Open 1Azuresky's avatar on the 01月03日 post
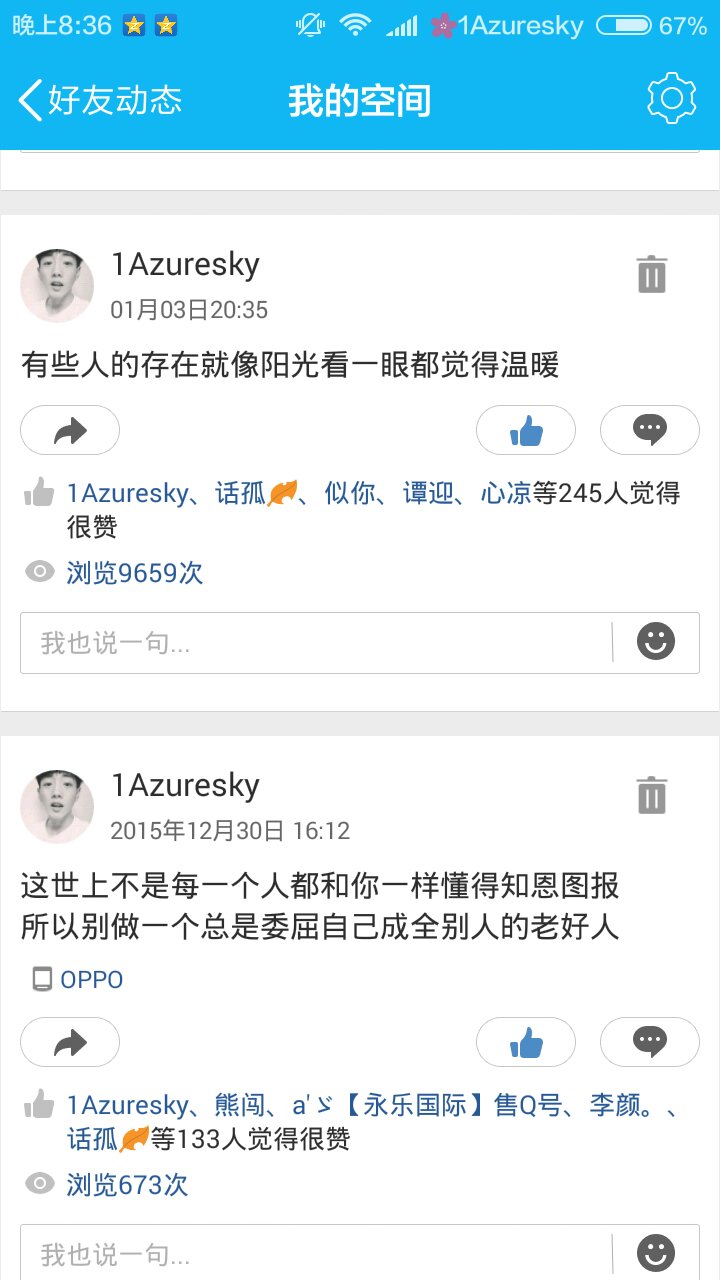The image size is (720, 1280). 57,286
